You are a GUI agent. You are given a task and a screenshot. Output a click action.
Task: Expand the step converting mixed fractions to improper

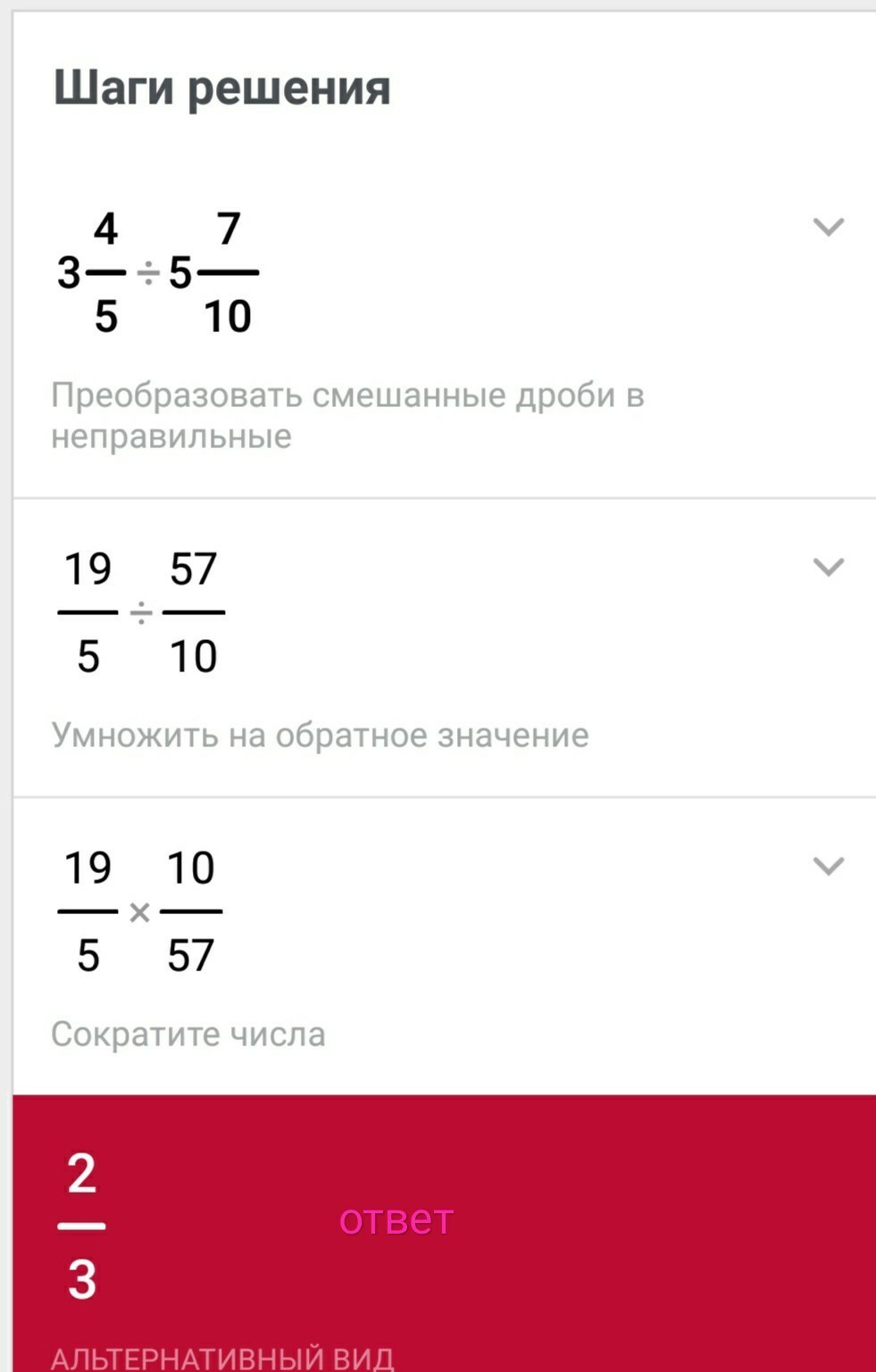(x=828, y=227)
